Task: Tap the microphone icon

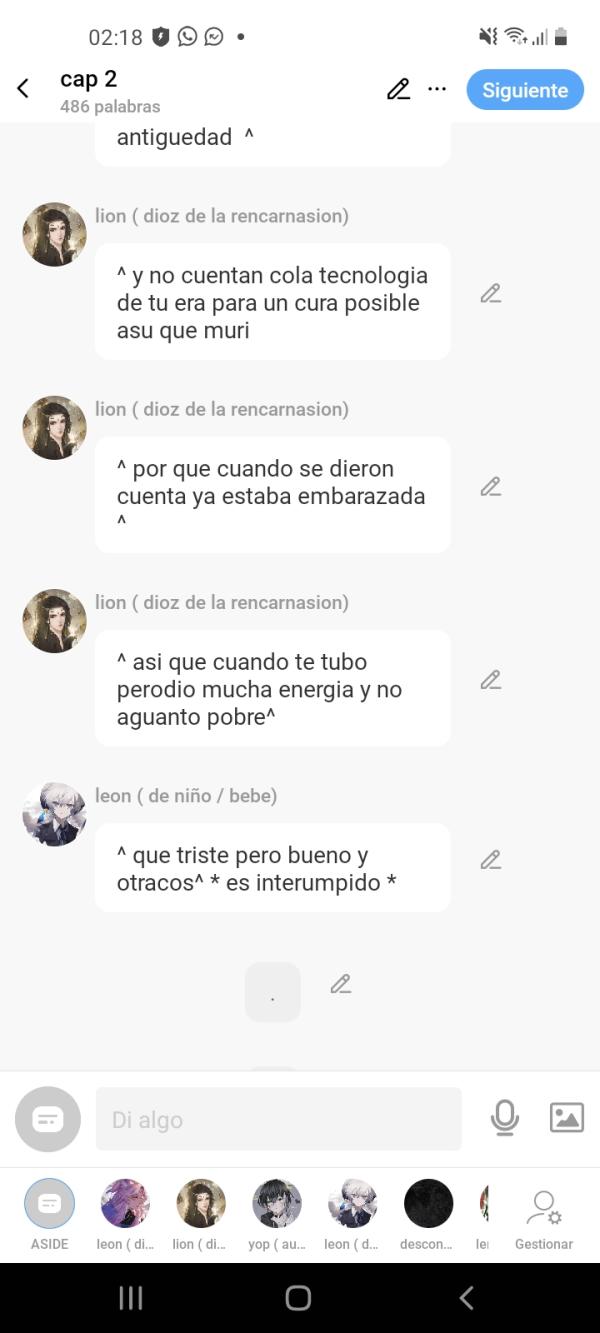Action: coord(505,1118)
